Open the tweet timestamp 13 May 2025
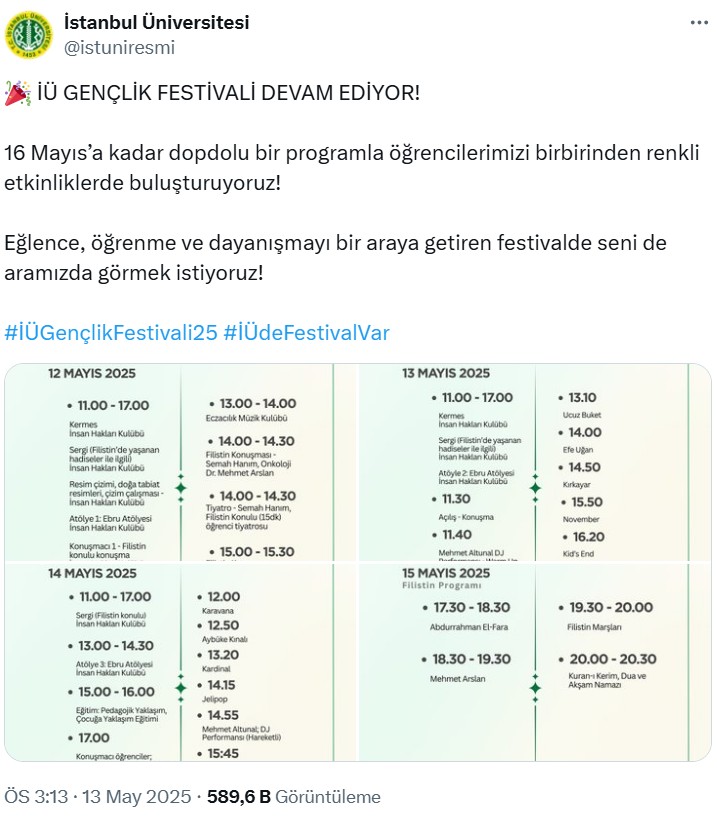The height and width of the screenshot is (817, 717). pos(98,797)
